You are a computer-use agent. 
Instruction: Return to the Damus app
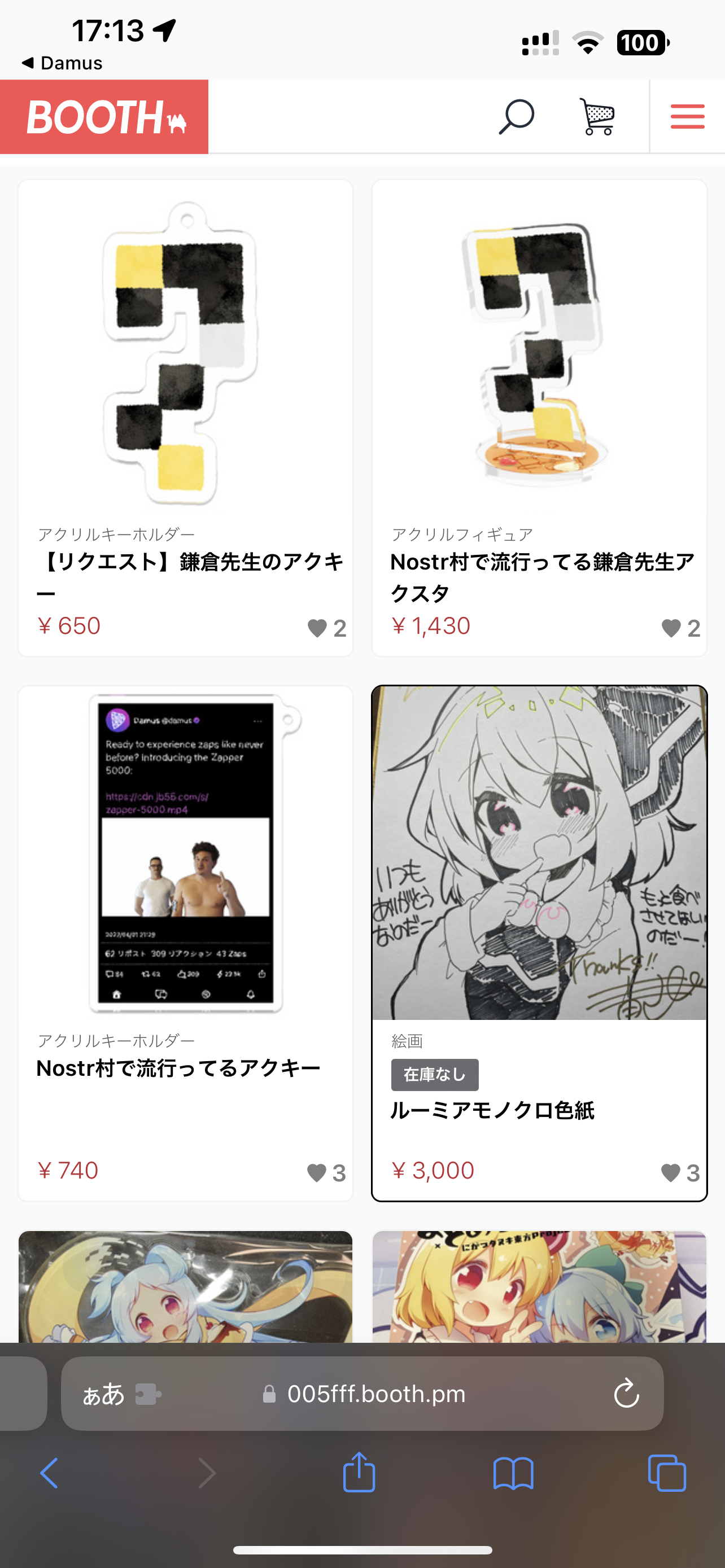coord(62,63)
